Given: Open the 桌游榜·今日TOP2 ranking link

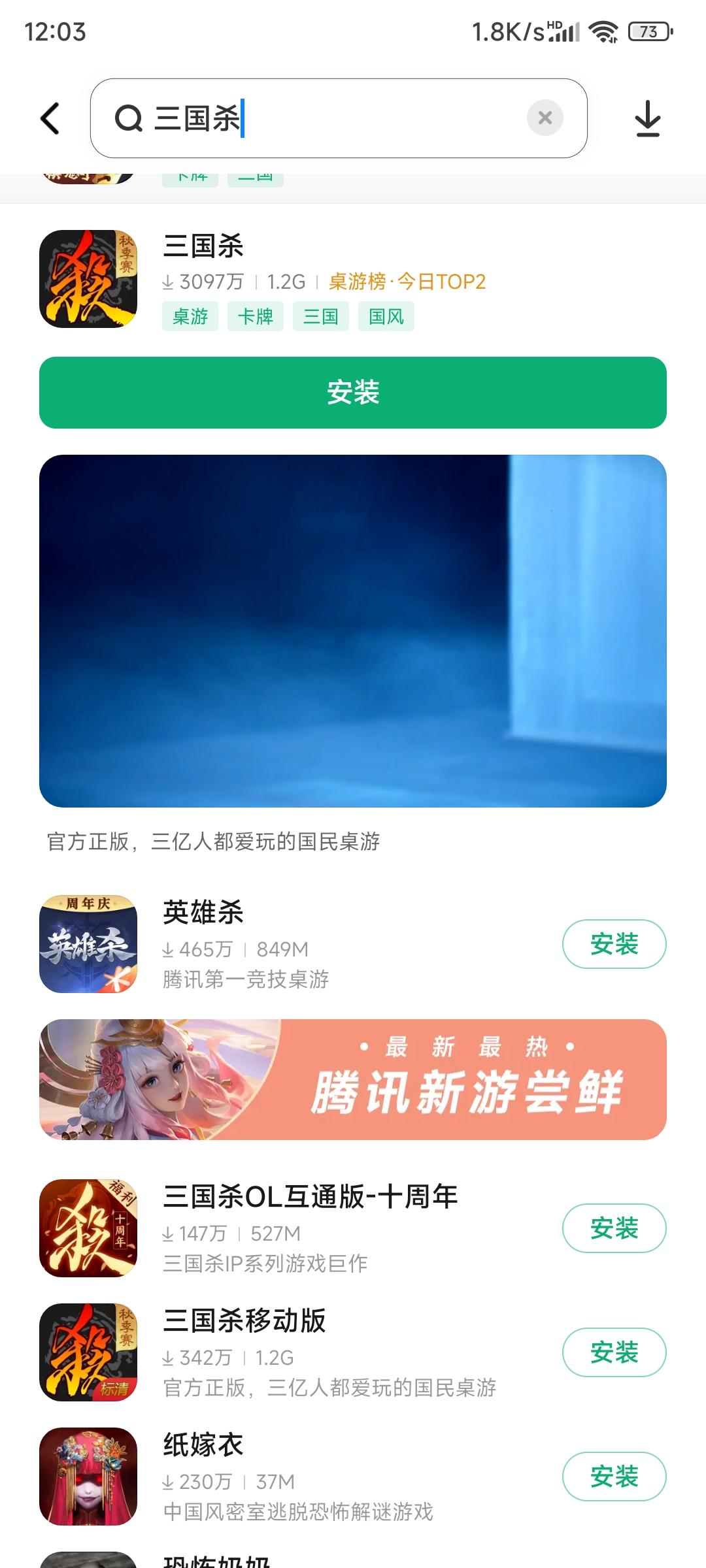Looking at the screenshot, I should [407, 282].
